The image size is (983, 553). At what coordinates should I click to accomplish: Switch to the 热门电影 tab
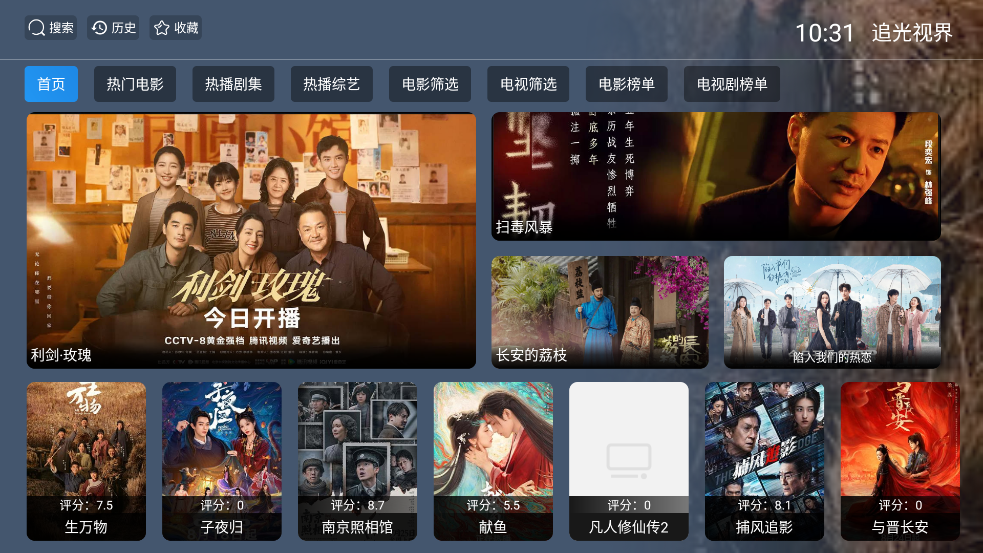pos(135,85)
